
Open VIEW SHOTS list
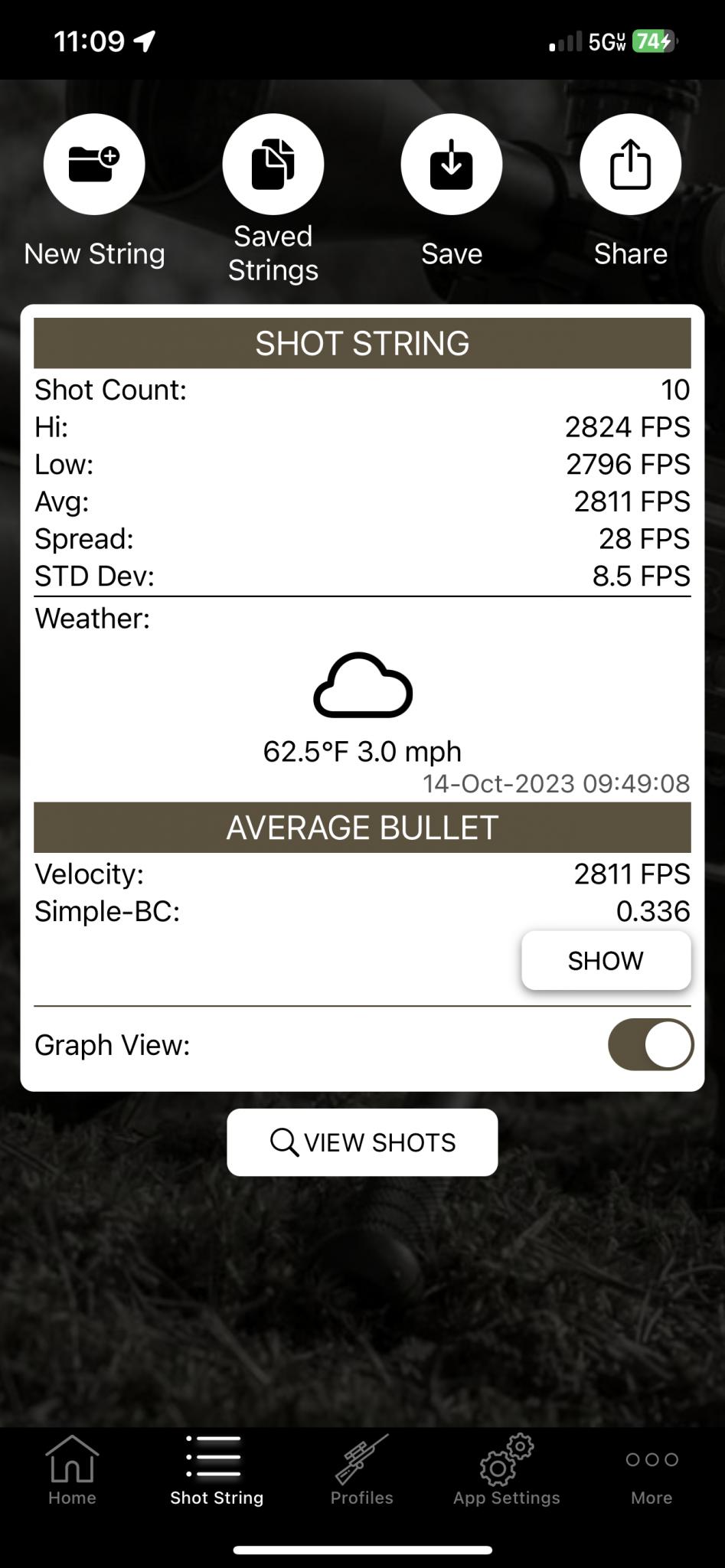362,1142
